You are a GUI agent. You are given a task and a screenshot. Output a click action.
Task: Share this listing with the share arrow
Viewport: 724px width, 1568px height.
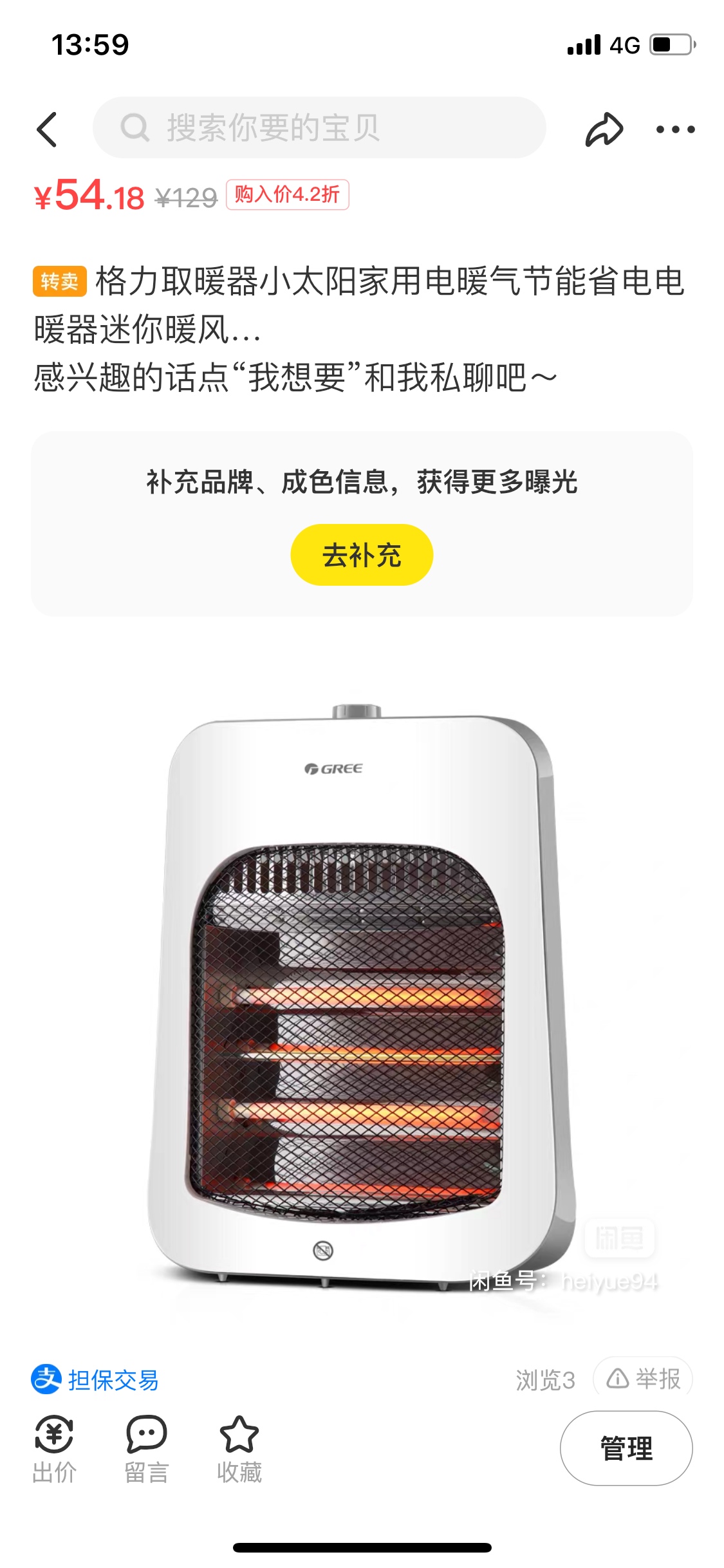[x=604, y=129]
